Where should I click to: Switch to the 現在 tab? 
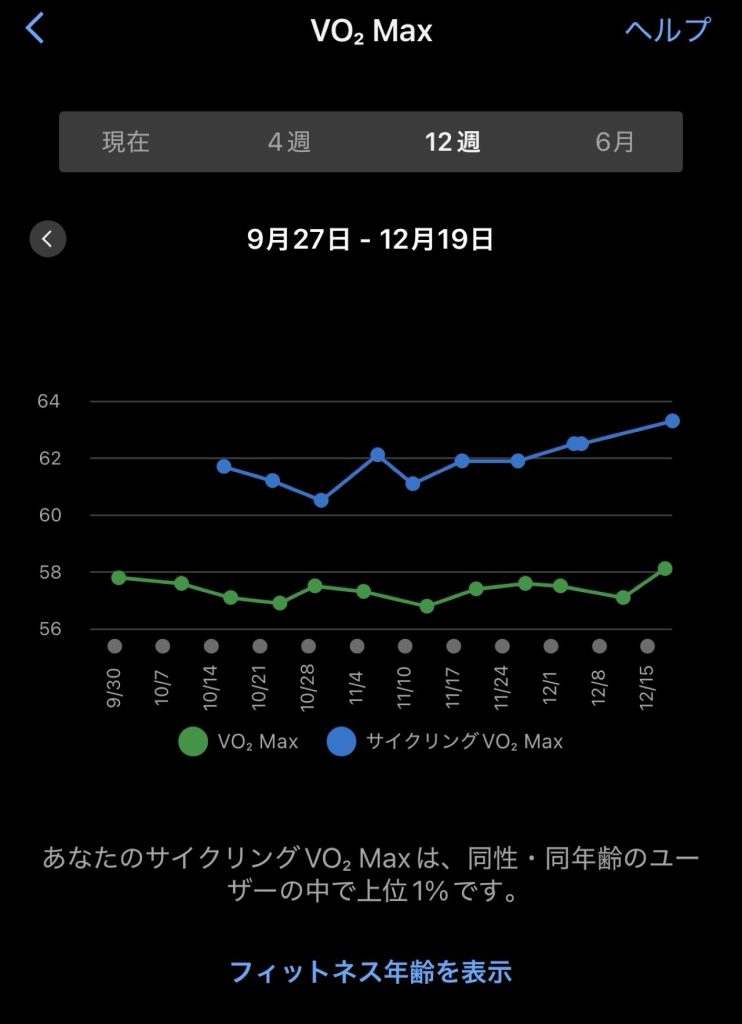pos(126,142)
